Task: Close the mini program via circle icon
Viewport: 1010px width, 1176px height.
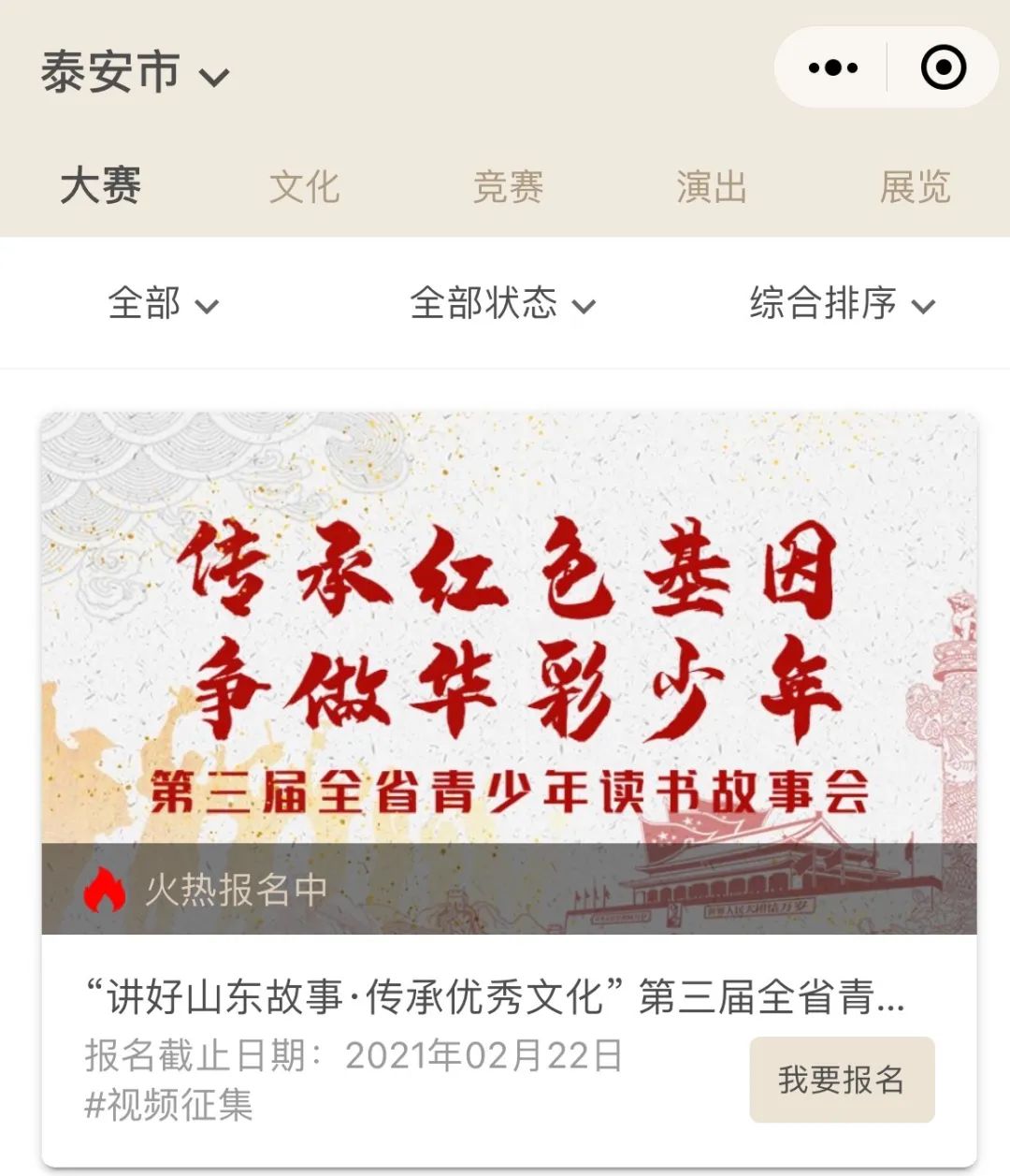Action: click(942, 67)
